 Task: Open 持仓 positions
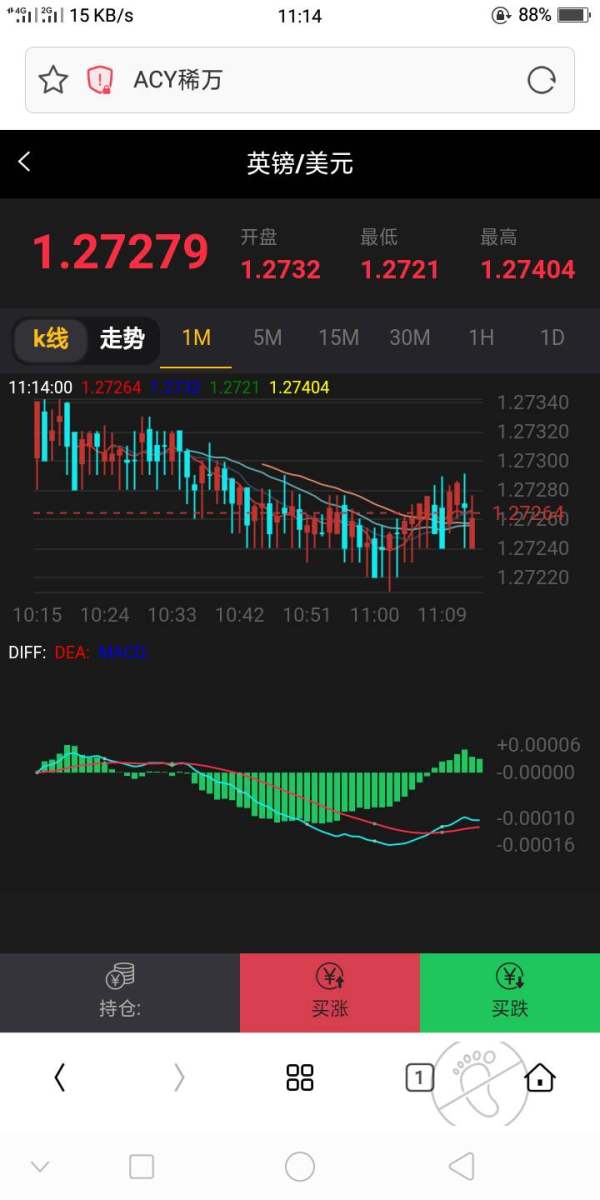pos(120,992)
